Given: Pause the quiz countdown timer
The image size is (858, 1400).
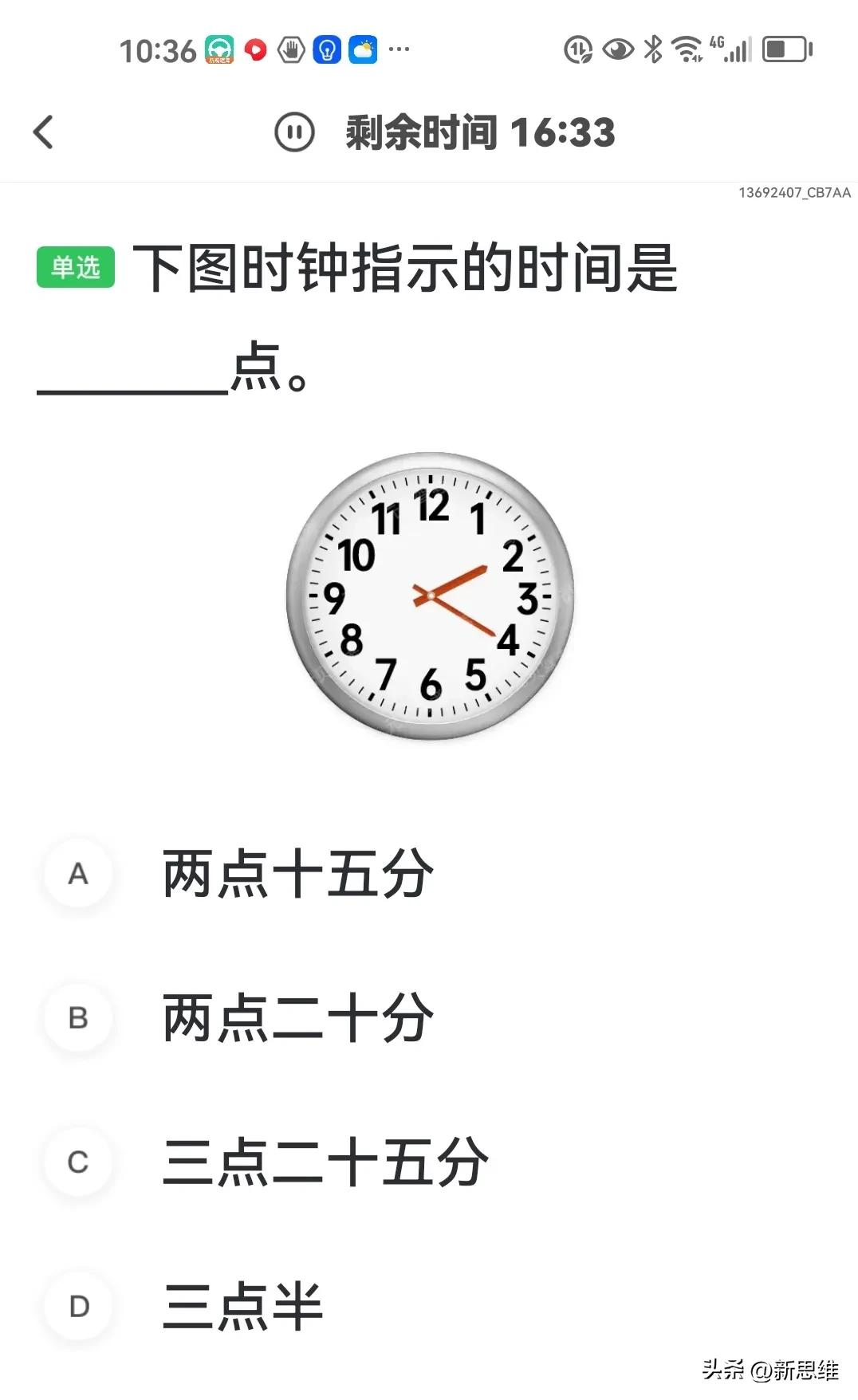Looking at the screenshot, I should tap(294, 132).
